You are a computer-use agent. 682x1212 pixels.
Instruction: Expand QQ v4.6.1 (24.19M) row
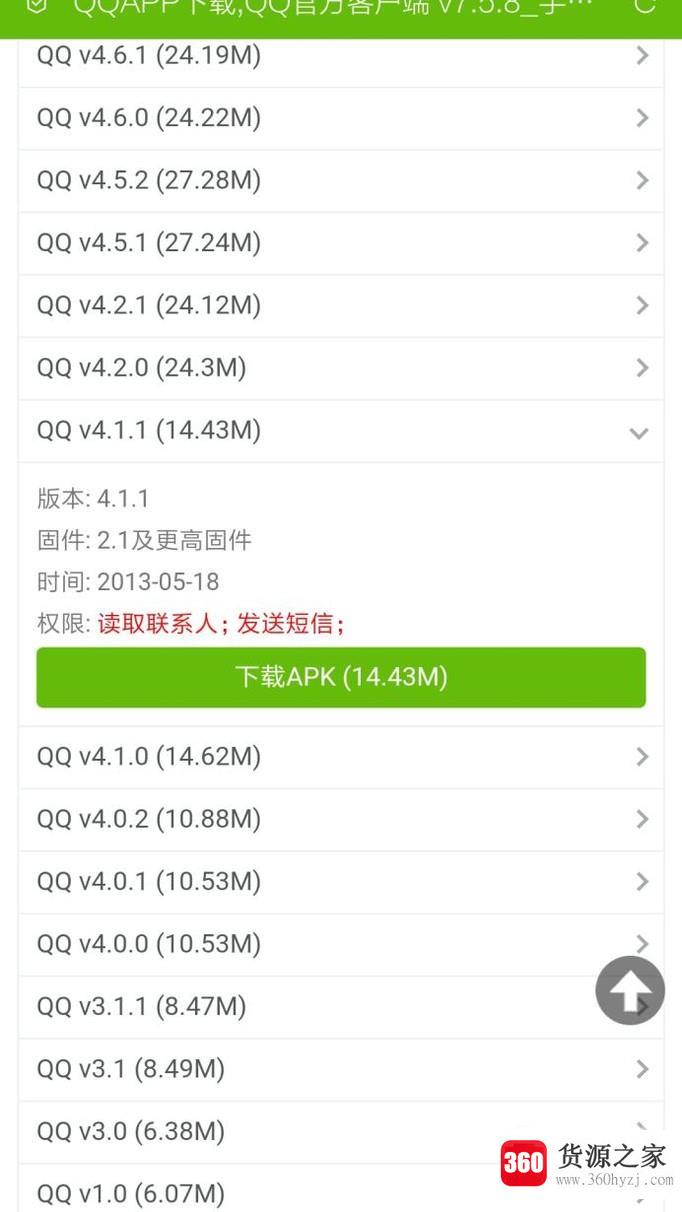coord(340,56)
